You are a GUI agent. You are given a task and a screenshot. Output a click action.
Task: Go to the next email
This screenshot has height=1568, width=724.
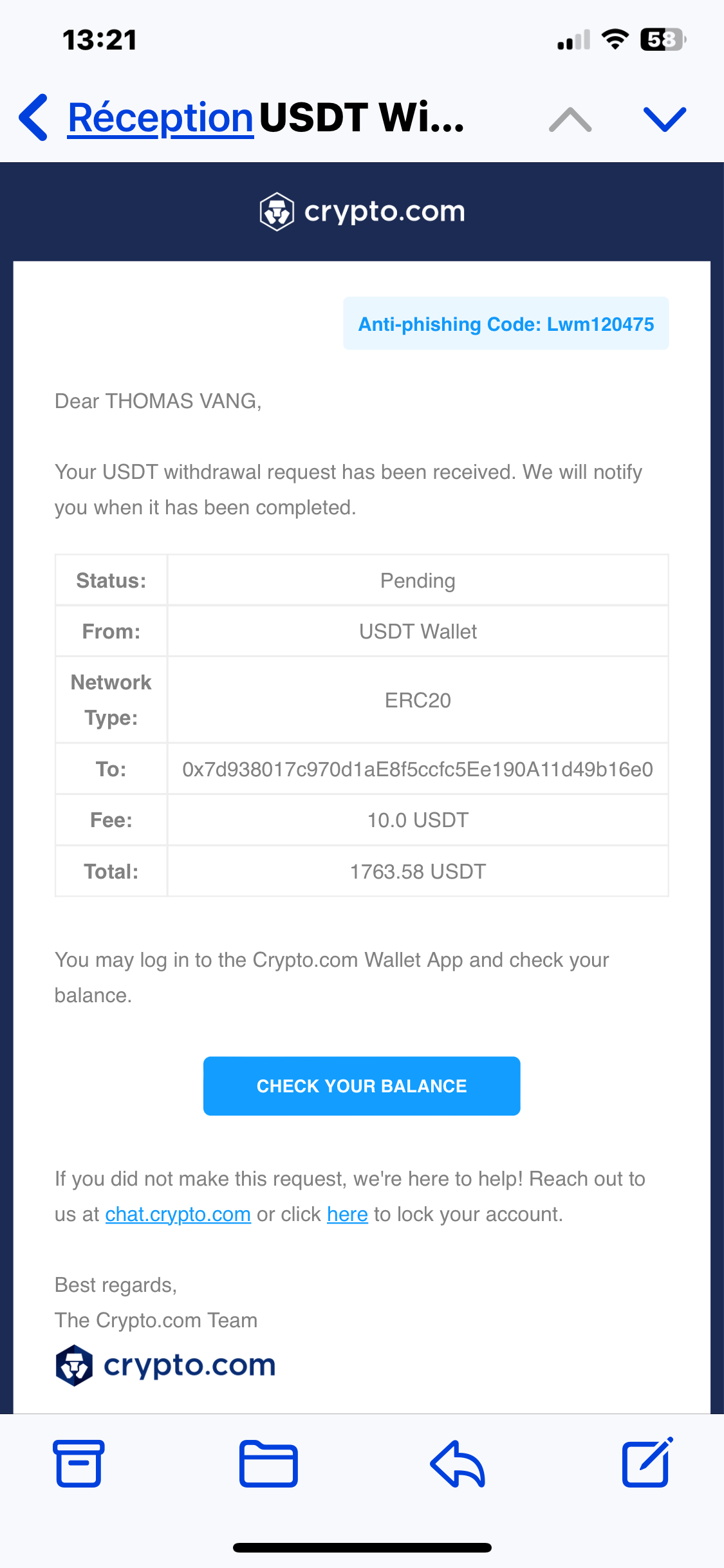click(x=665, y=120)
